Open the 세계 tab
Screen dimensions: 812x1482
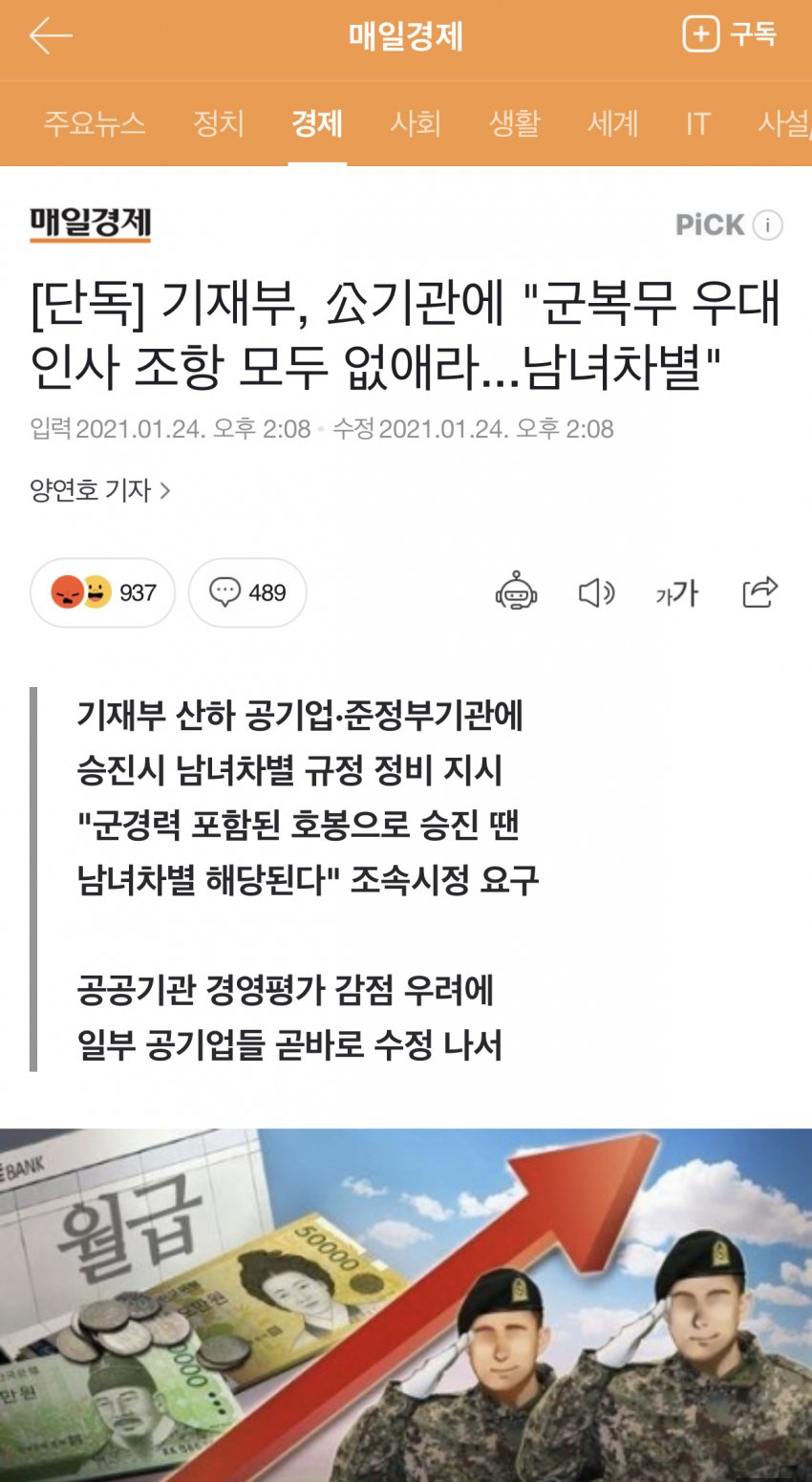pyautogui.click(x=612, y=123)
